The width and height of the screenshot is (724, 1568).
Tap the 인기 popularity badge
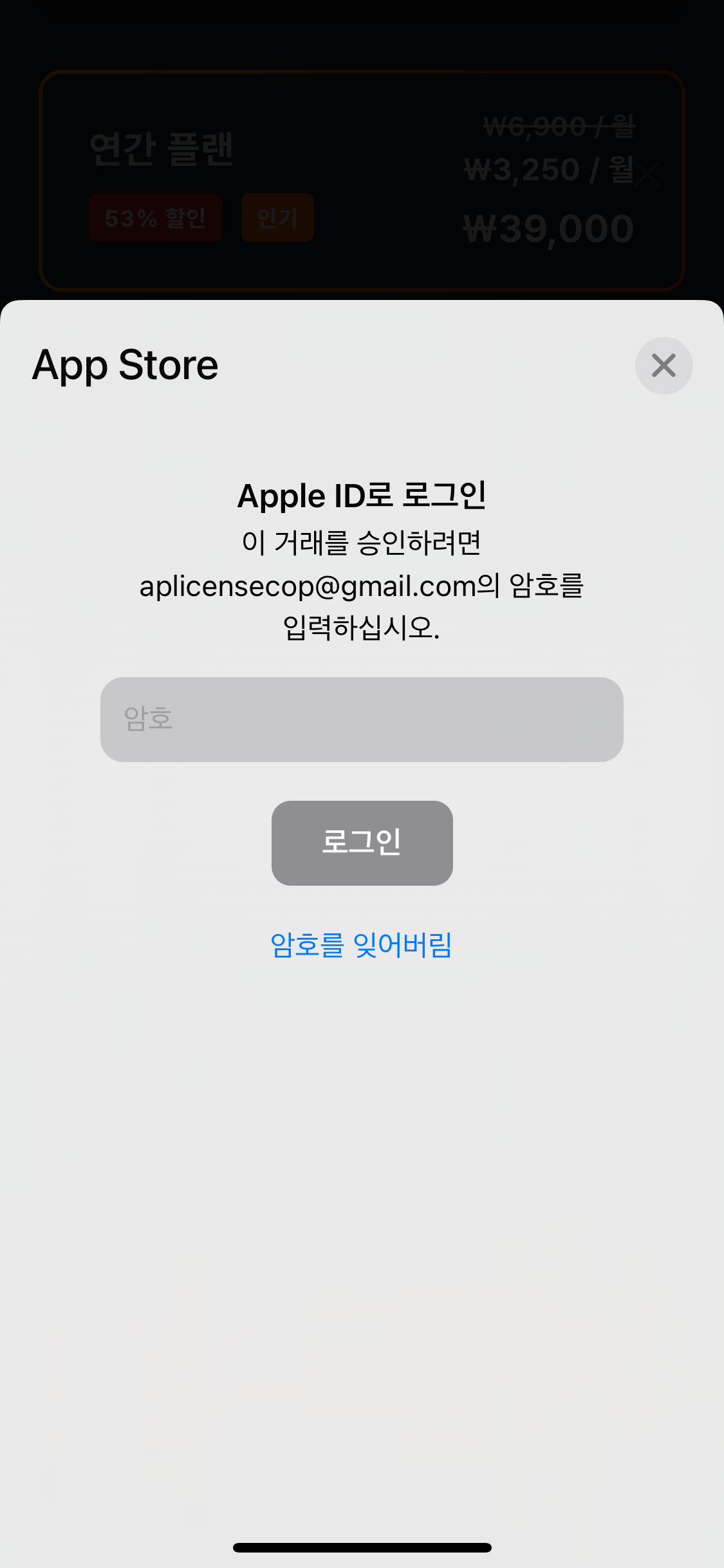point(277,218)
